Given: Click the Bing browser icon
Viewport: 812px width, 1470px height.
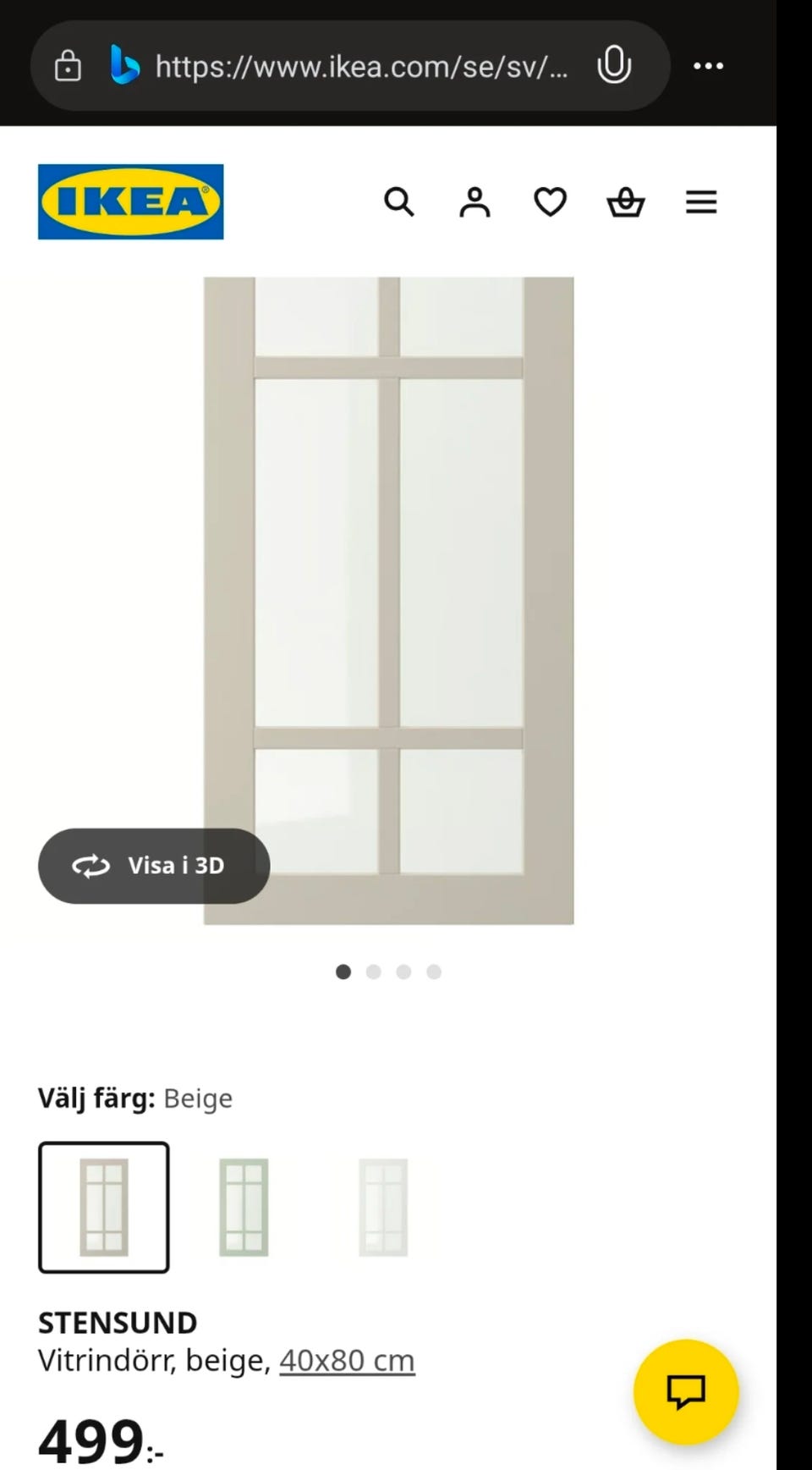Looking at the screenshot, I should (124, 65).
